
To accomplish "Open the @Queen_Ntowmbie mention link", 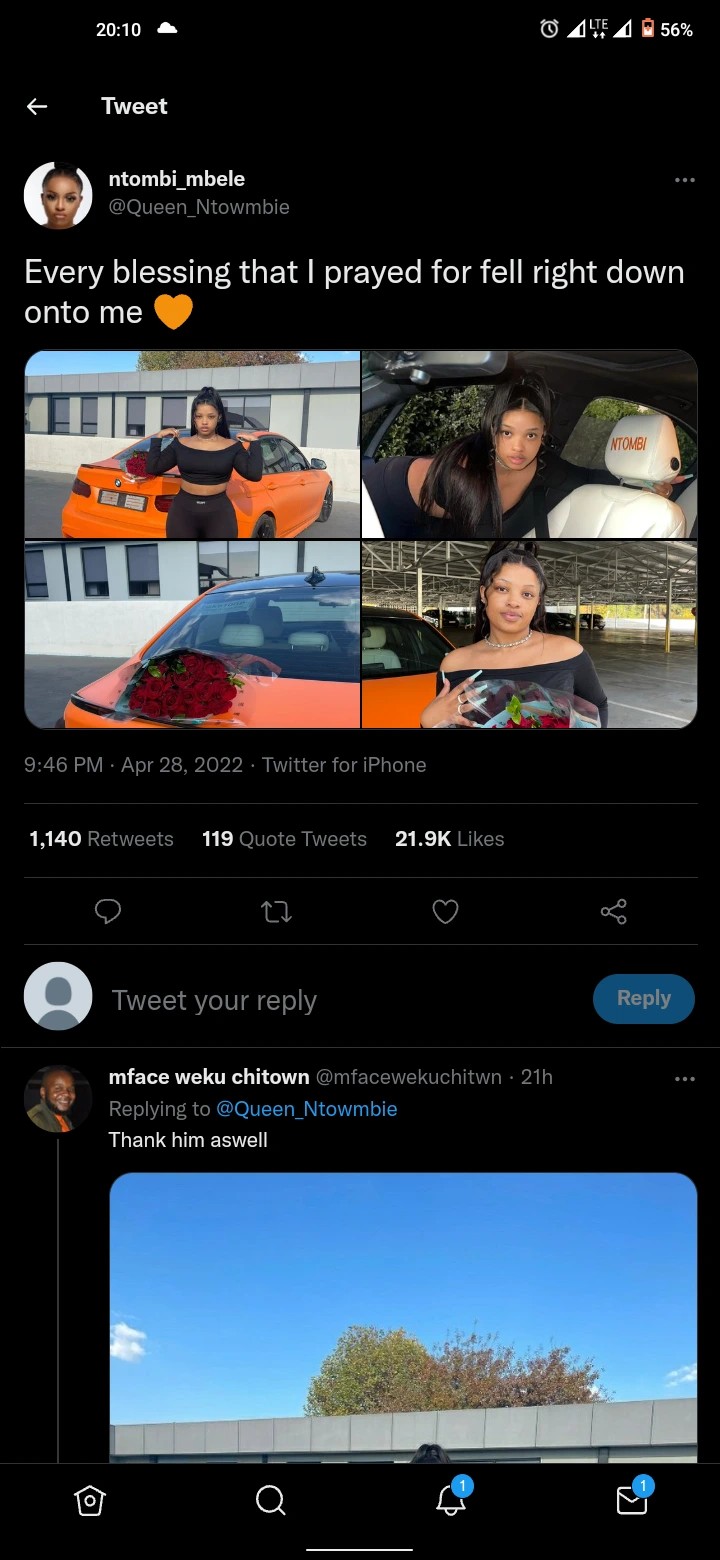I will coord(307,1109).
